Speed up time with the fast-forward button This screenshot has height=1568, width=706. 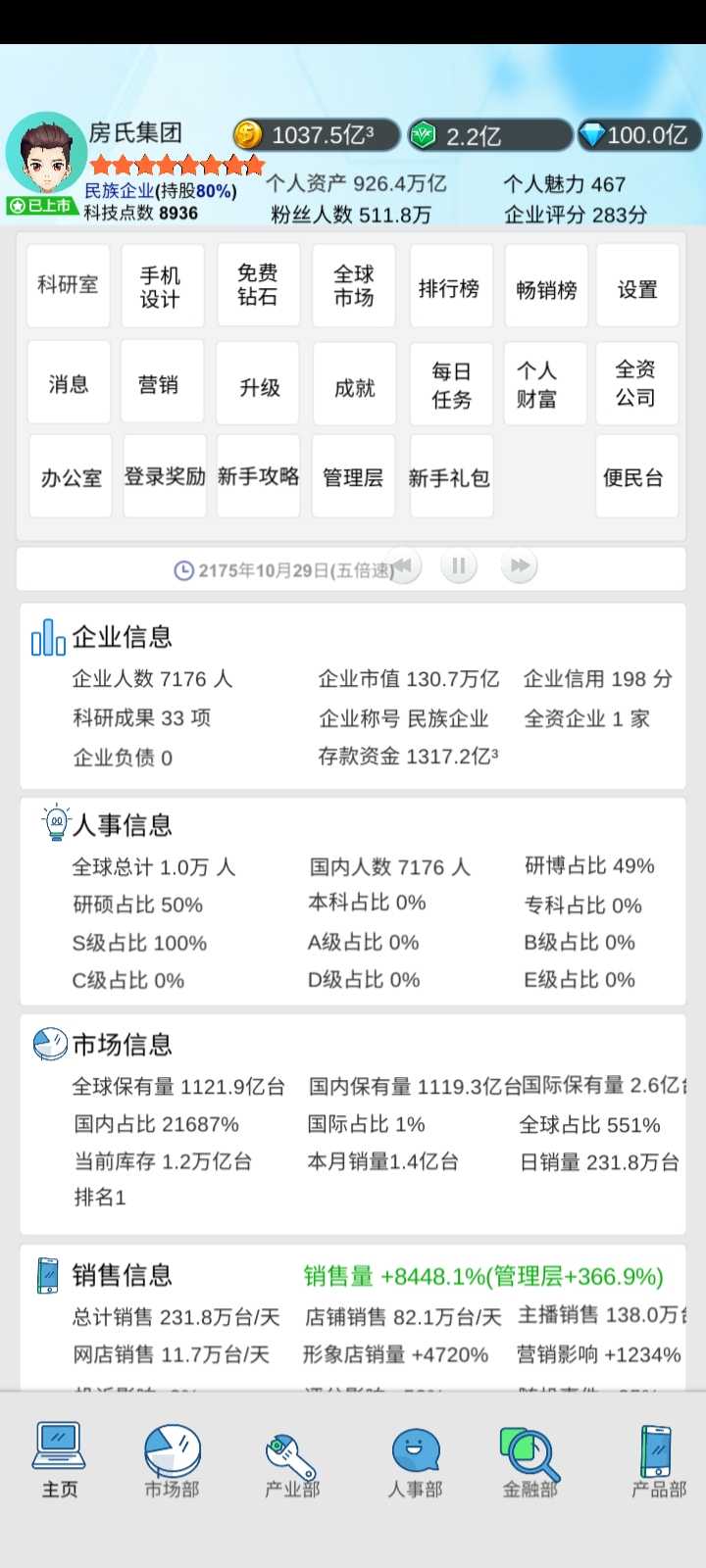(x=519, y=565)
